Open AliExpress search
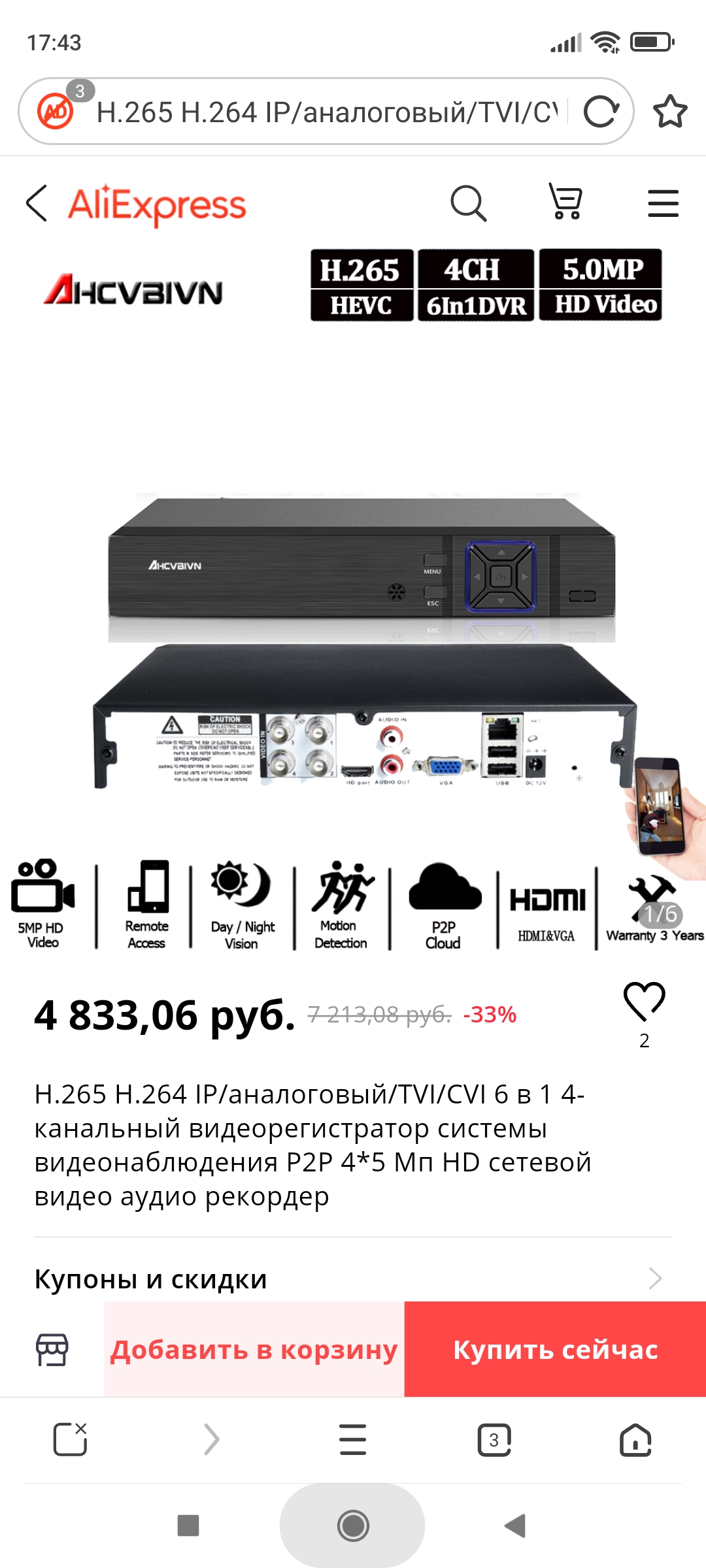This screenshot has width=706, height=1568. (x=469, y=203)
